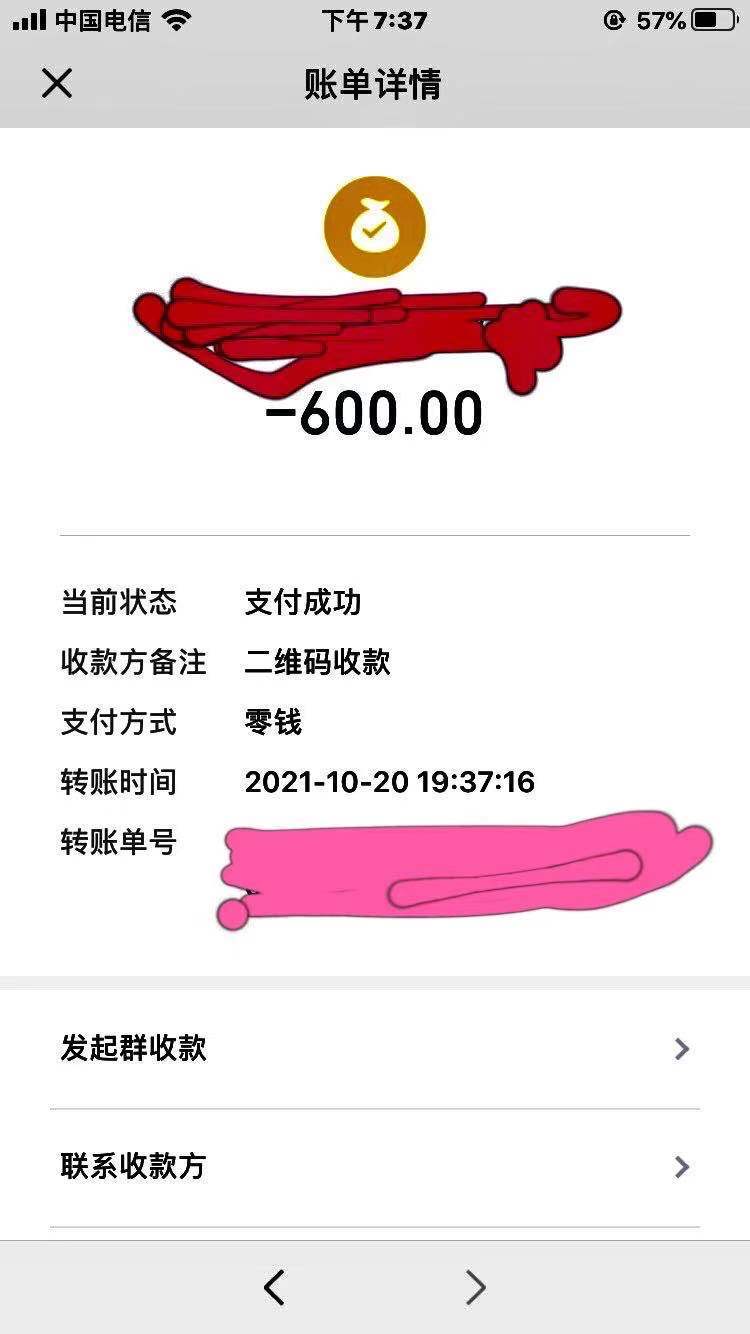Open 发起群收款 option
This screenshot has height=1334, width=750.
point(374,1048)
